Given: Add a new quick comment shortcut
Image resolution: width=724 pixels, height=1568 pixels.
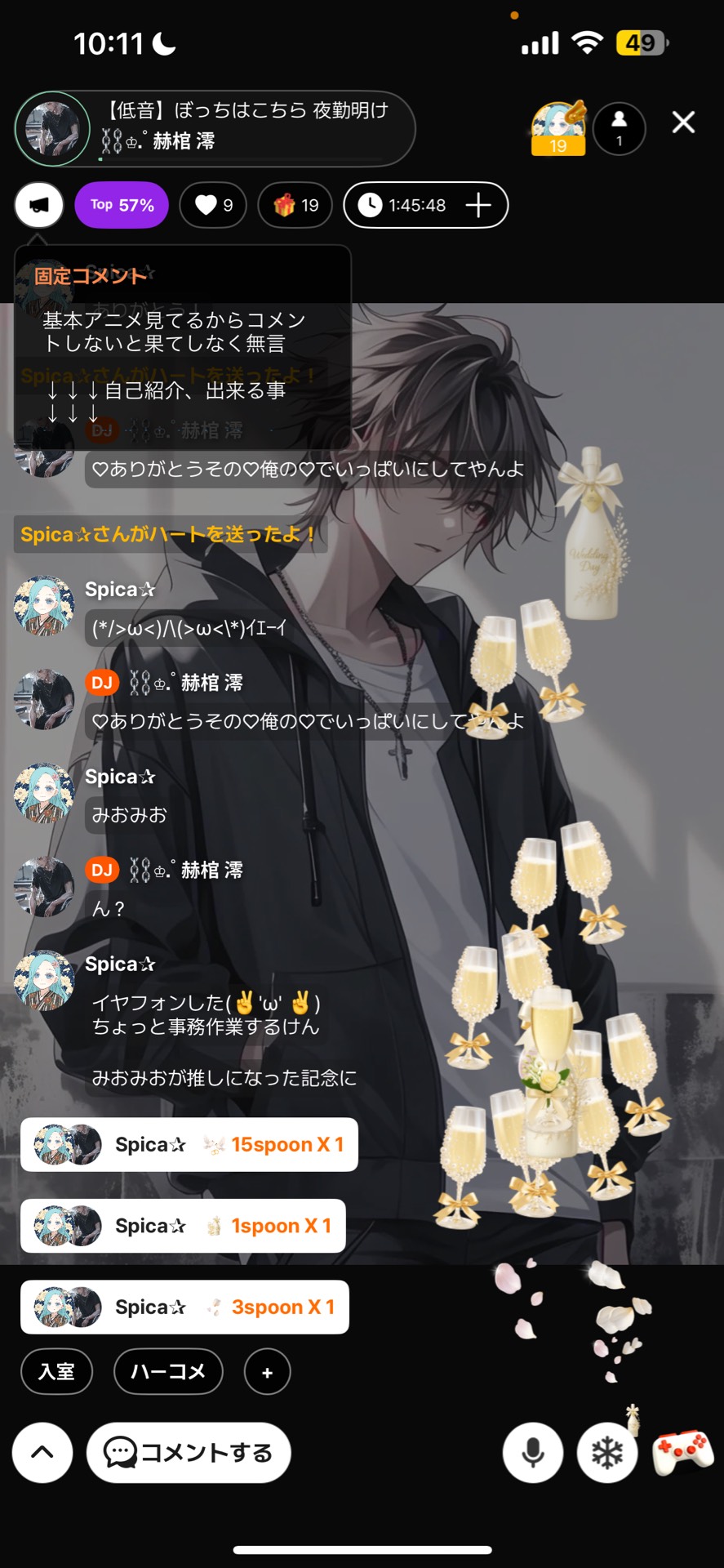Looking at the screenshot, I should click(267, 1373).
